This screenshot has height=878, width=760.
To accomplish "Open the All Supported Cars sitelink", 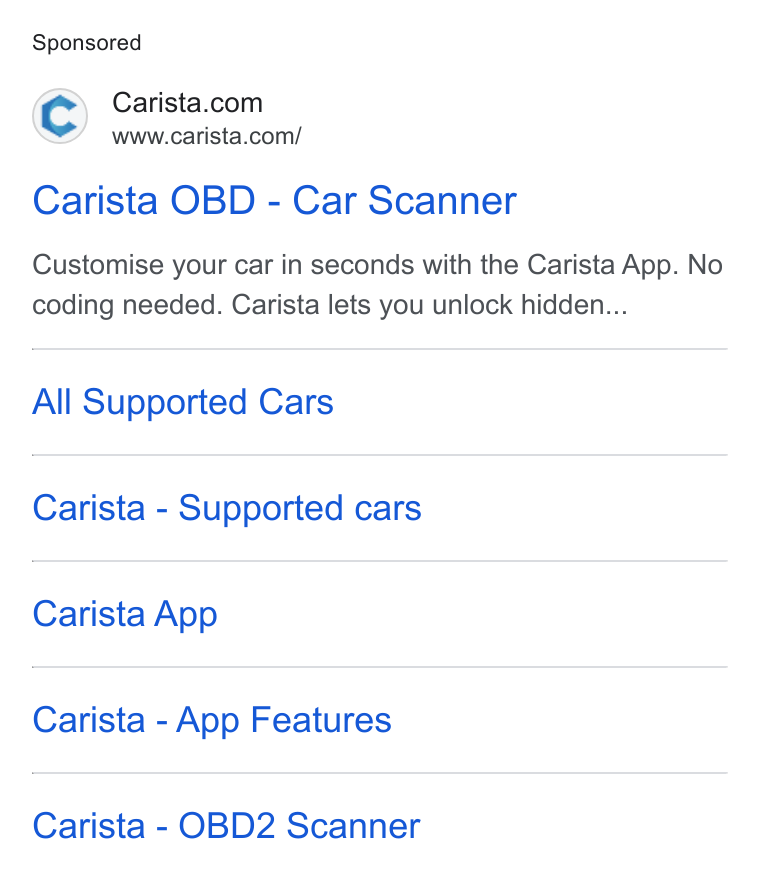I will point(183,402).
